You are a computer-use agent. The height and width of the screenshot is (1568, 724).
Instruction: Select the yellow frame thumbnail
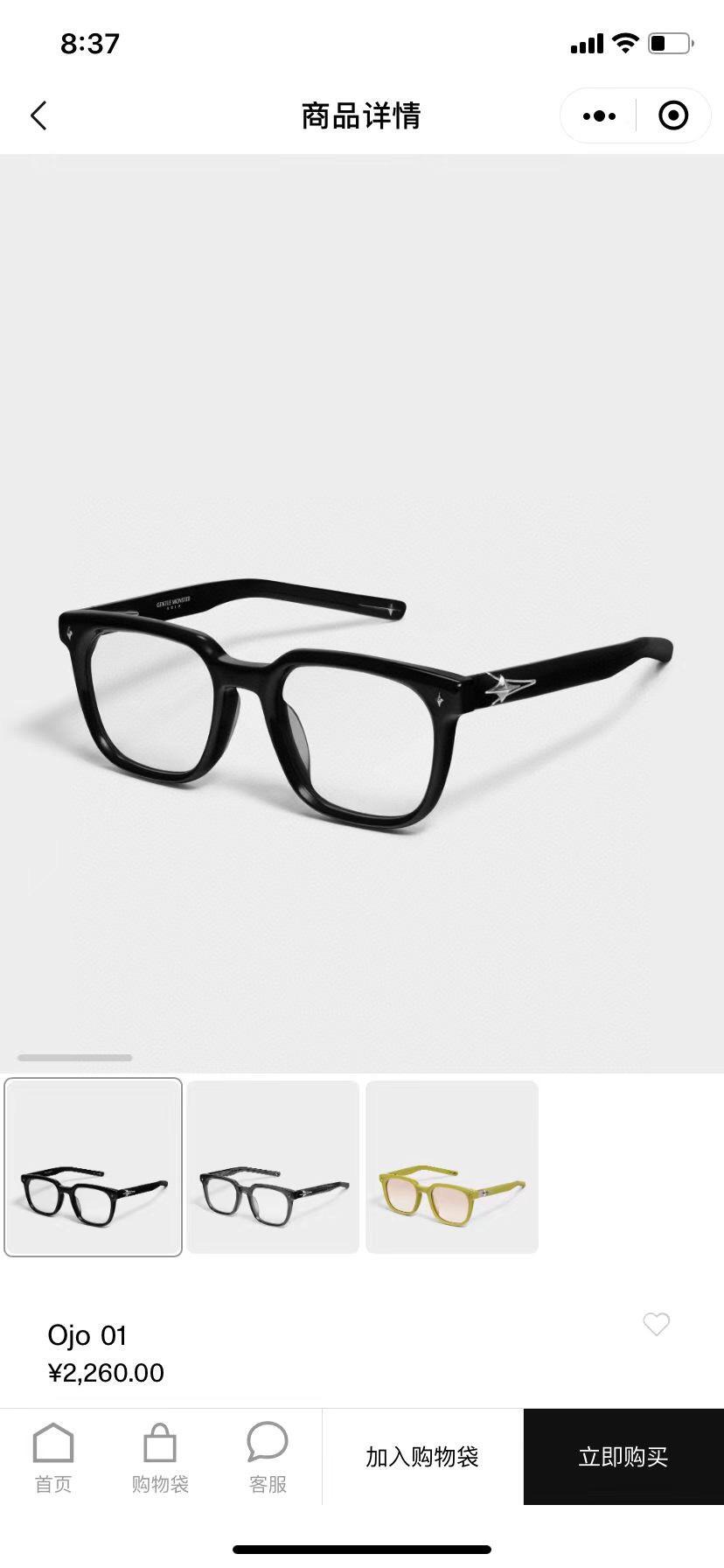(x=452, y=1167)
